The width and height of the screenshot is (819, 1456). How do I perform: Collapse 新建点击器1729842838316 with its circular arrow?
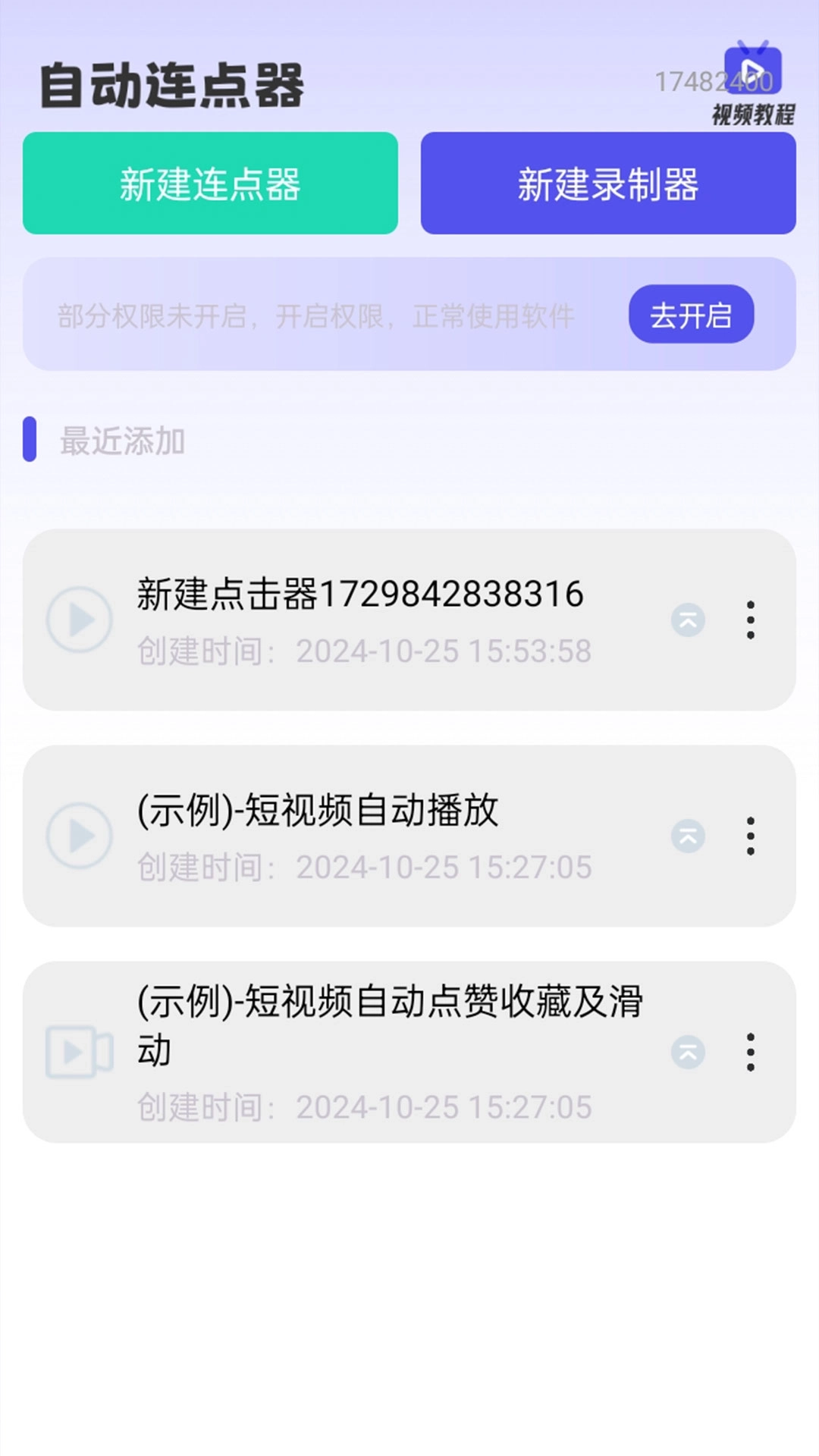pyautogui.click(x=687, y=620)
